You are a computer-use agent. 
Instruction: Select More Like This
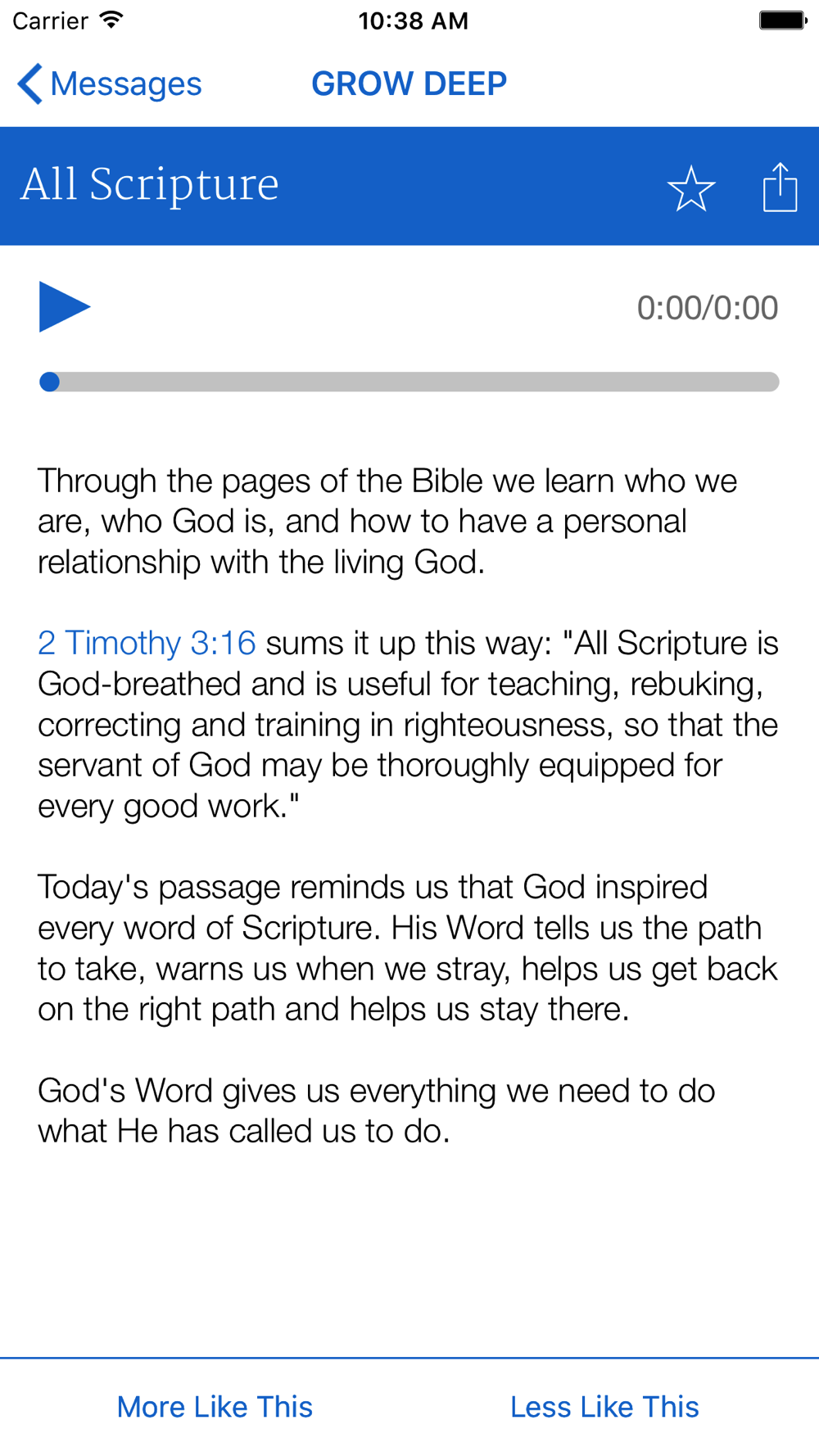pyautogui.click(x=215, y=1407)
